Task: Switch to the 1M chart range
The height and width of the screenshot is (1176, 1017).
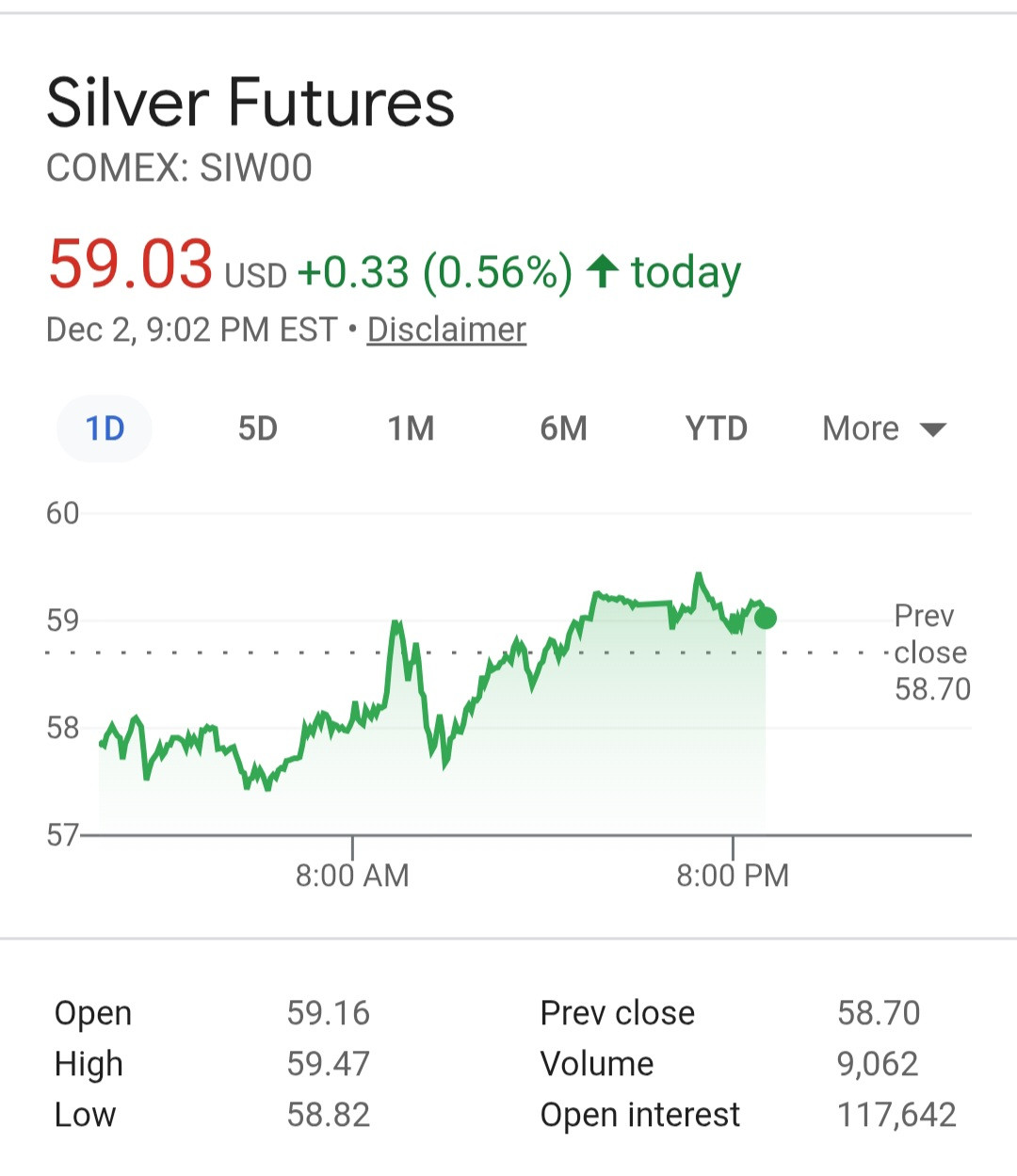Action: (x=411, y=429)
